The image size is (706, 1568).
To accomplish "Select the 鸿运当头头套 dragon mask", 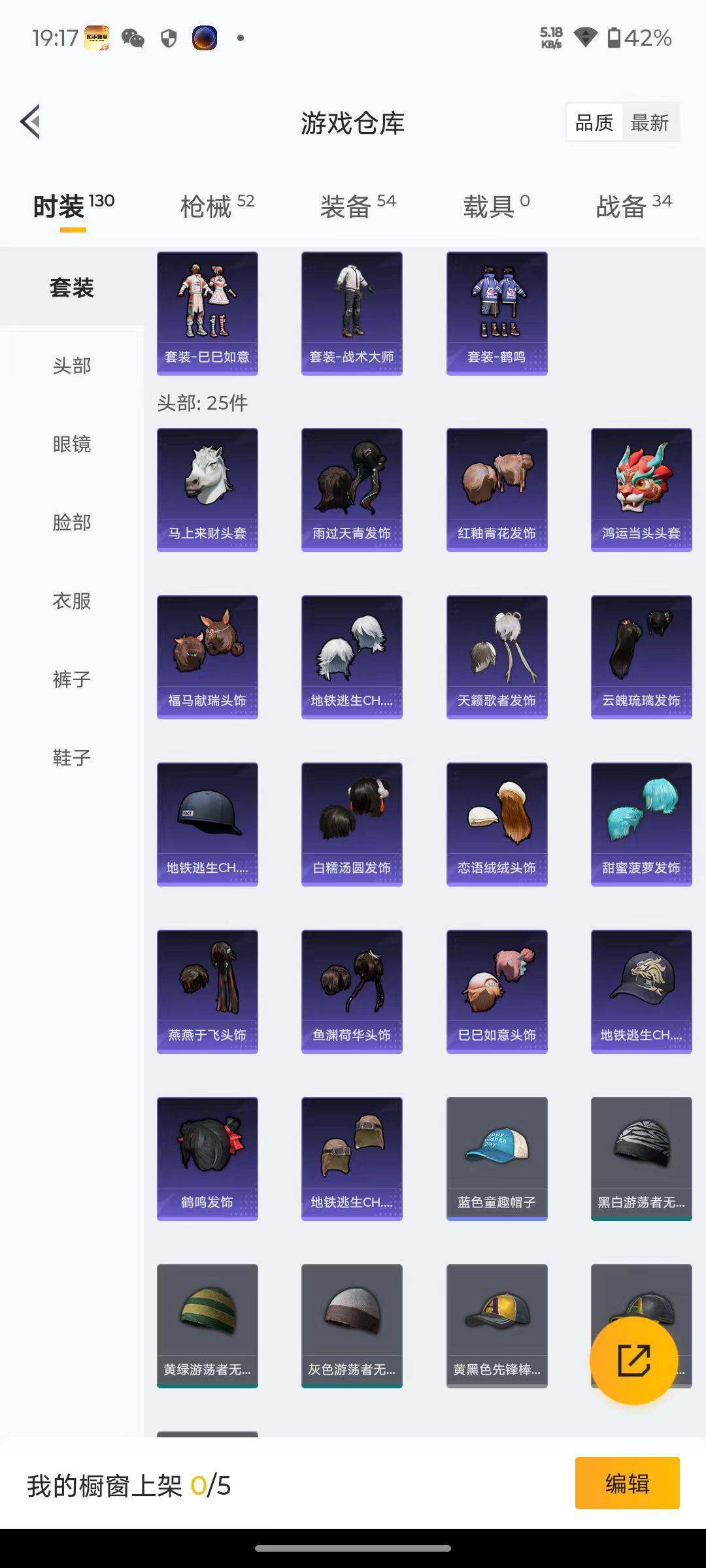I will 641,490.
